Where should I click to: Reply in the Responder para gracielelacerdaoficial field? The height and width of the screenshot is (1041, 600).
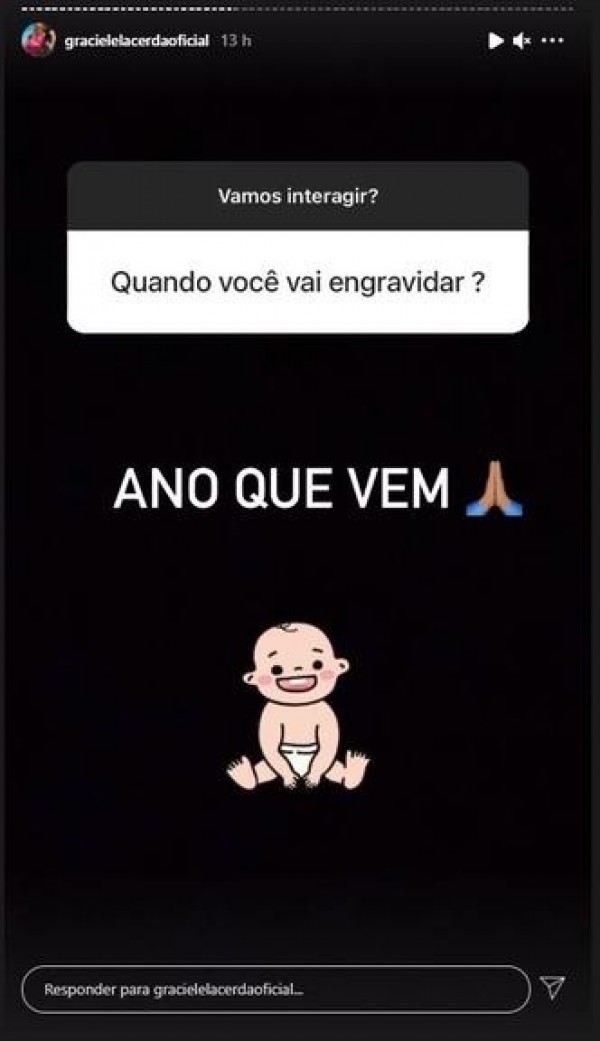[x=275, y=989]
